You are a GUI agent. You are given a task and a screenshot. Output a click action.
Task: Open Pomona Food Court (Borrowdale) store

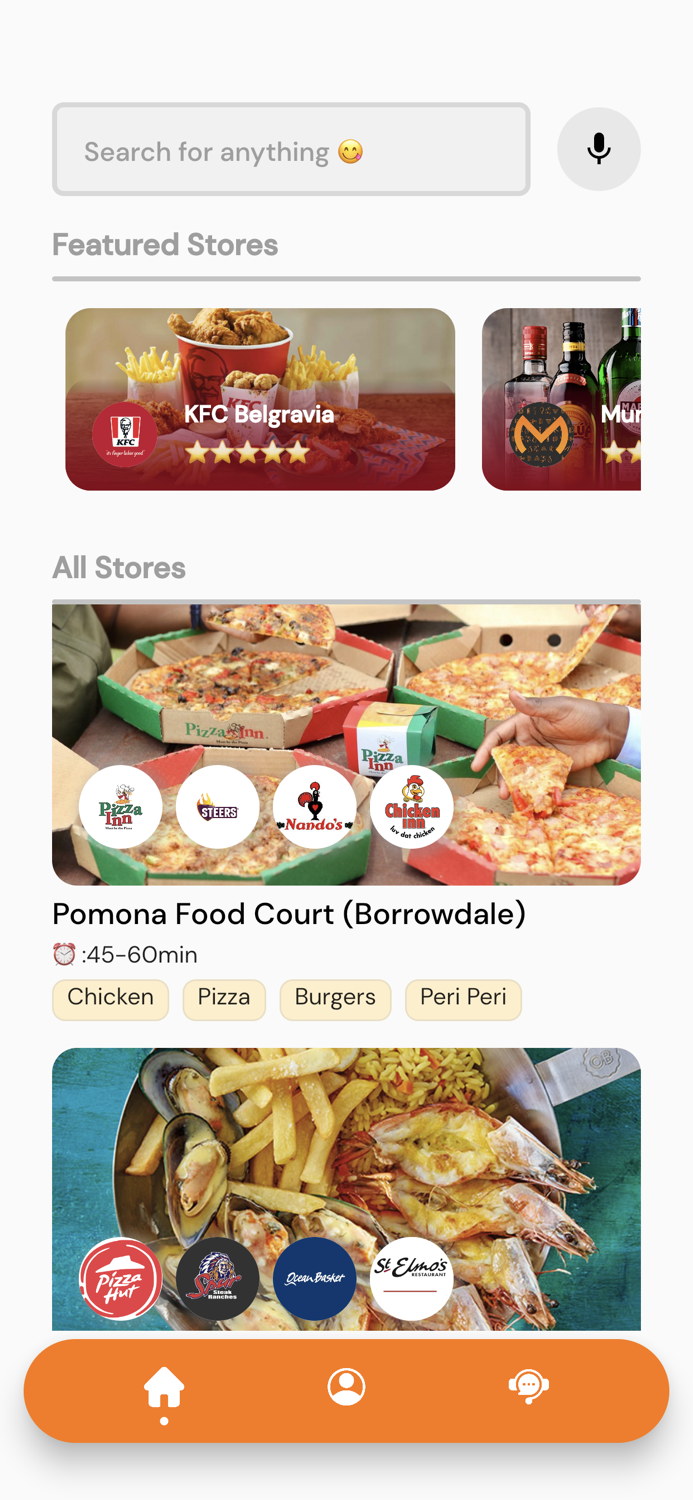(346, 744)
